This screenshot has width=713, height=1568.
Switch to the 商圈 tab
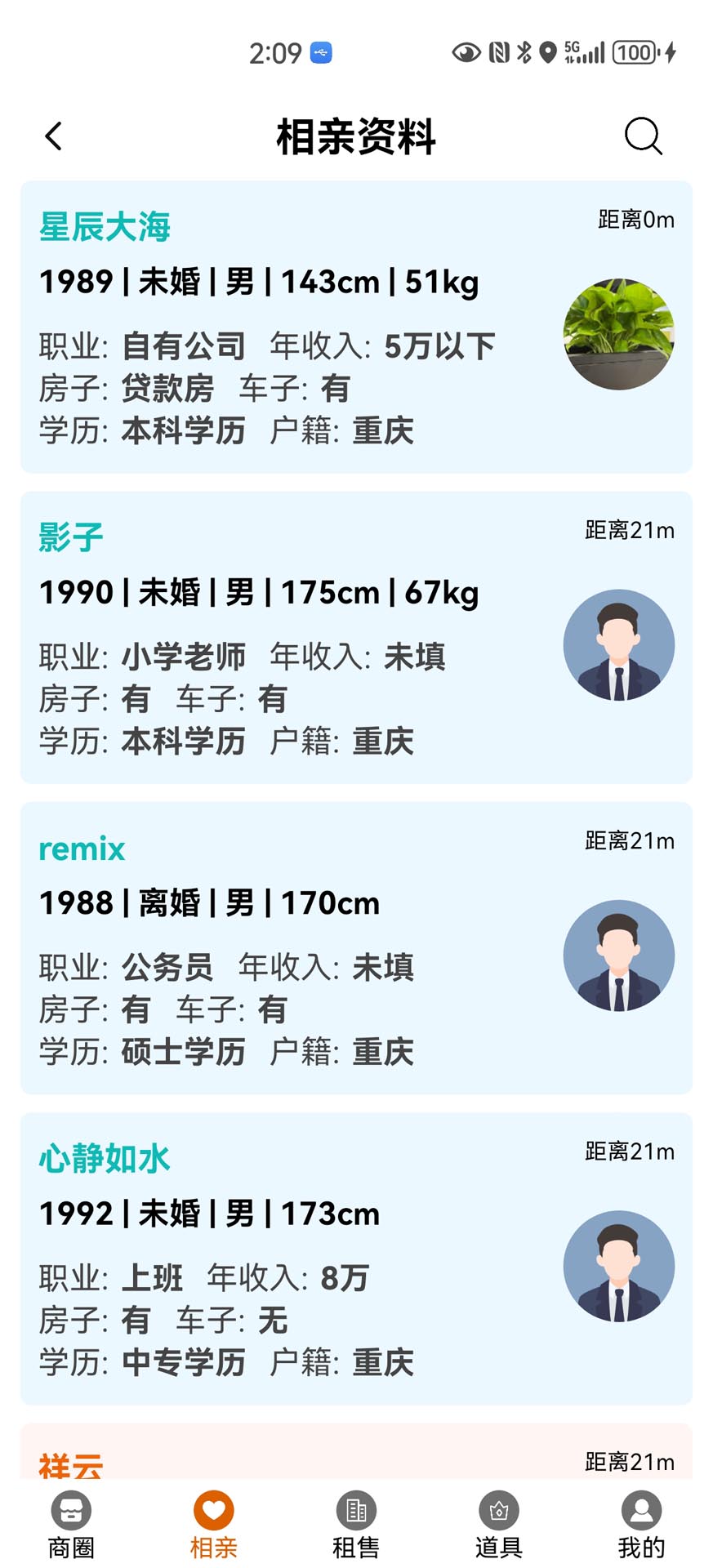point(71,1526)
